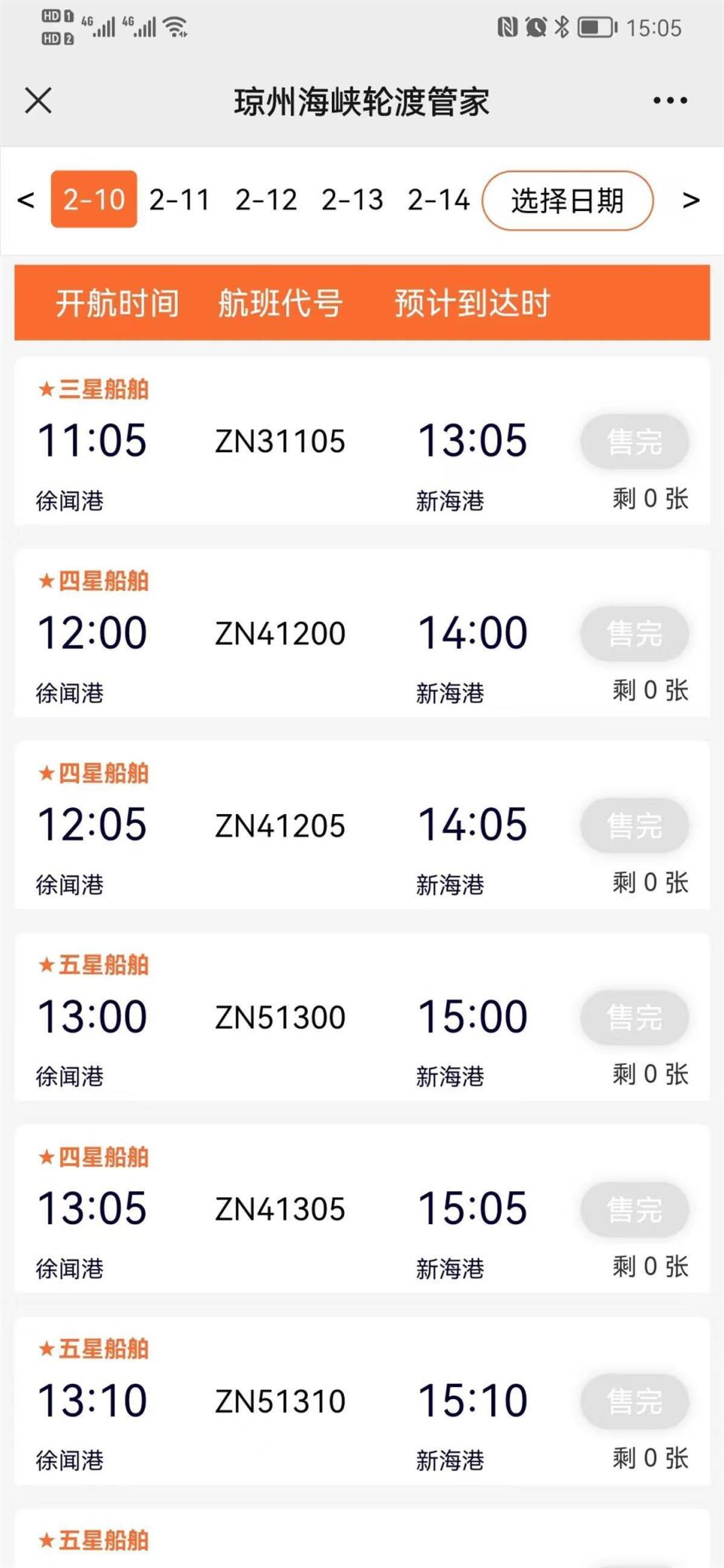The width and height of the screenshot is (724, 1568).
Task: Tap the left arrow to see earlier dates
Action: [26, 199]
